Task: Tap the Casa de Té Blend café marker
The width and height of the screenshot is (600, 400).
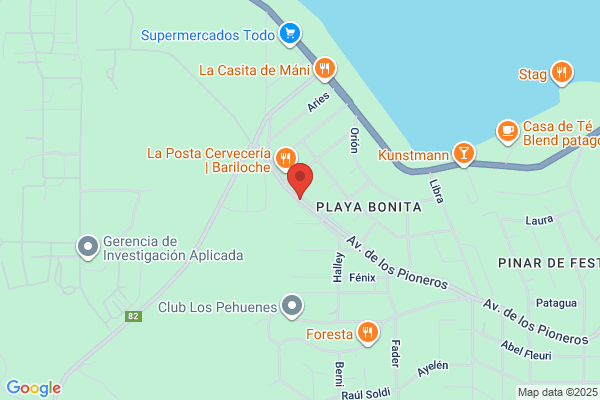Action: (507, 131)
